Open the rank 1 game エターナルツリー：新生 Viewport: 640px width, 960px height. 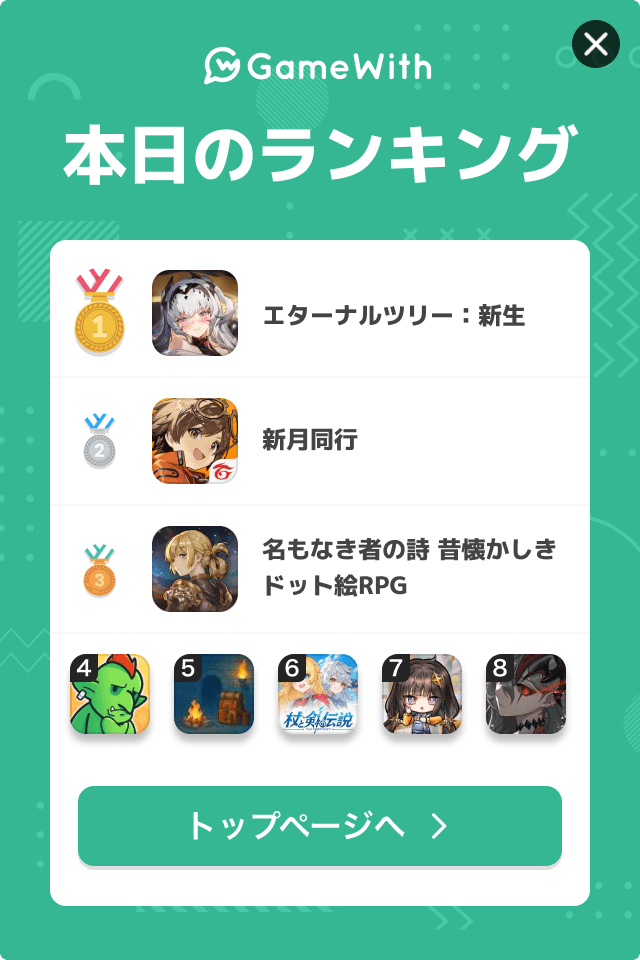coord(392,316)
